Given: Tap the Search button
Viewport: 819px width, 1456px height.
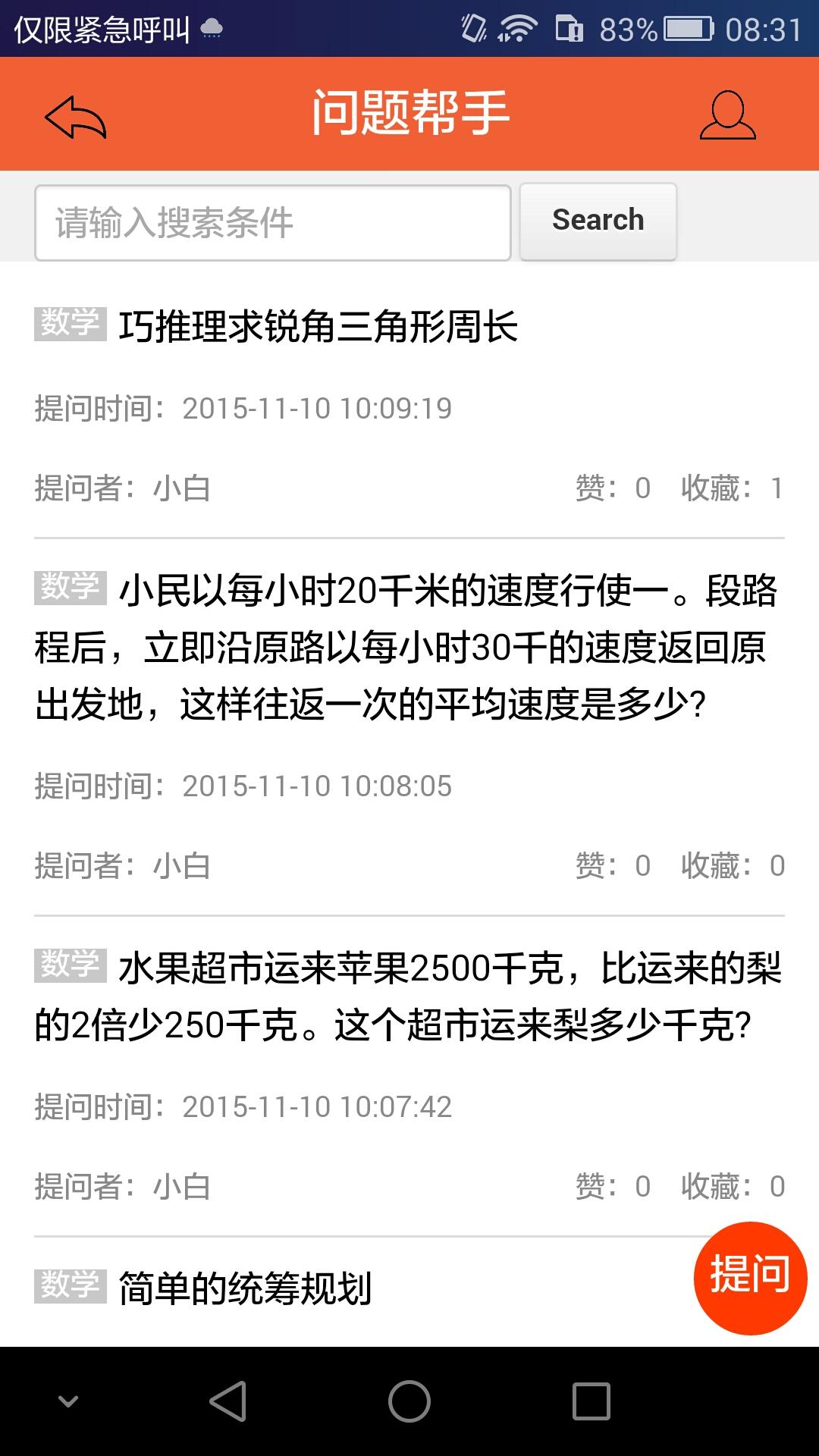Looking at the screenshot, I should click(598, 221).
